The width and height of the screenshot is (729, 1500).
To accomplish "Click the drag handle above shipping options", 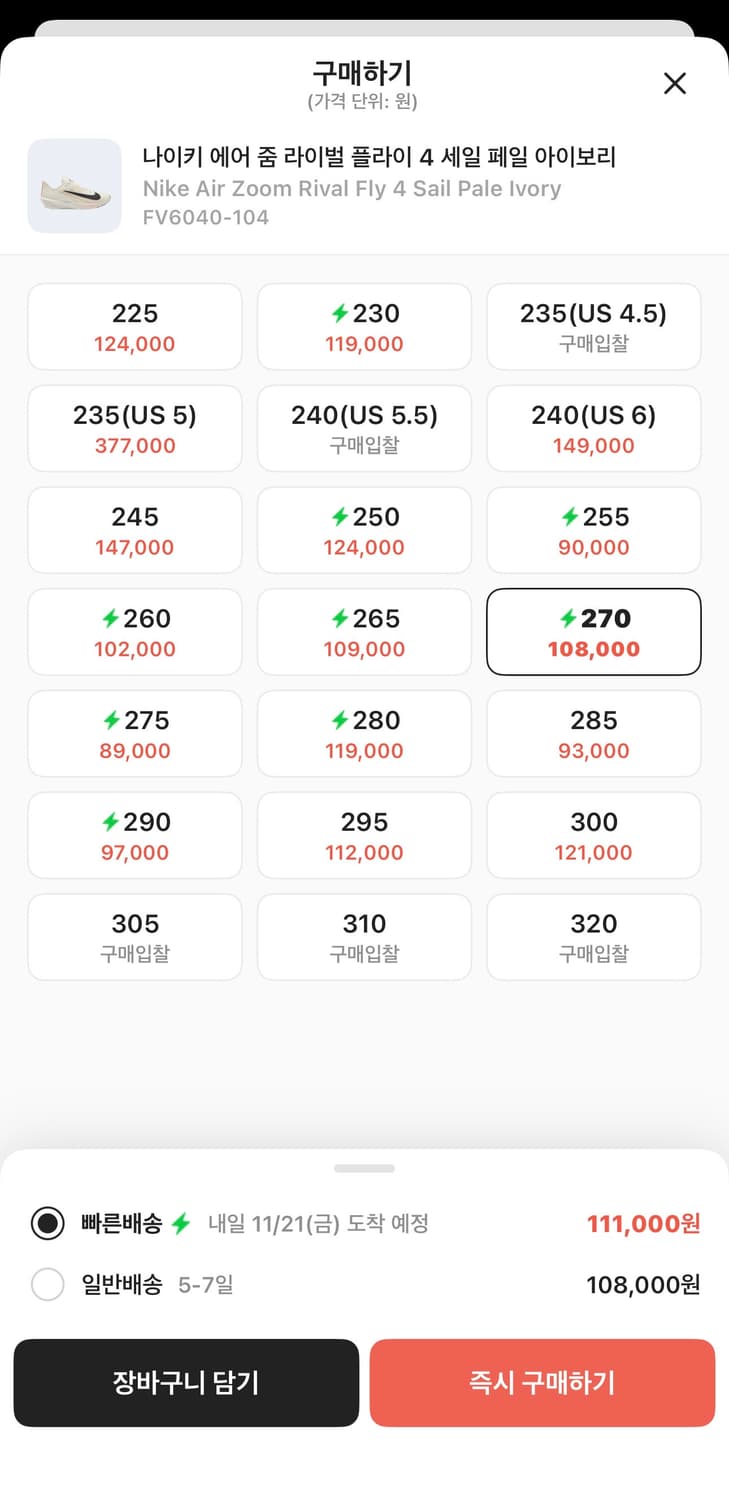I will 364,1167.
